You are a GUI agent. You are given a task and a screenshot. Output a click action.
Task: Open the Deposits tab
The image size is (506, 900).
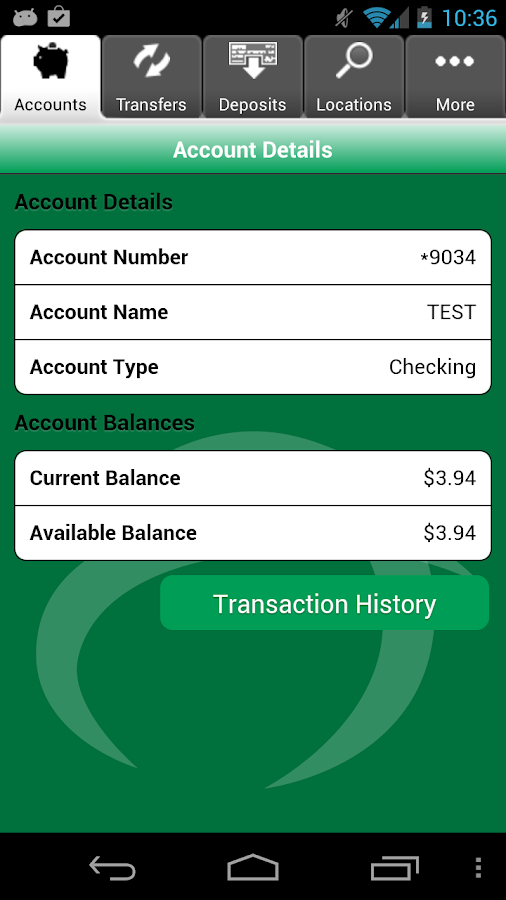click(252, 77)
